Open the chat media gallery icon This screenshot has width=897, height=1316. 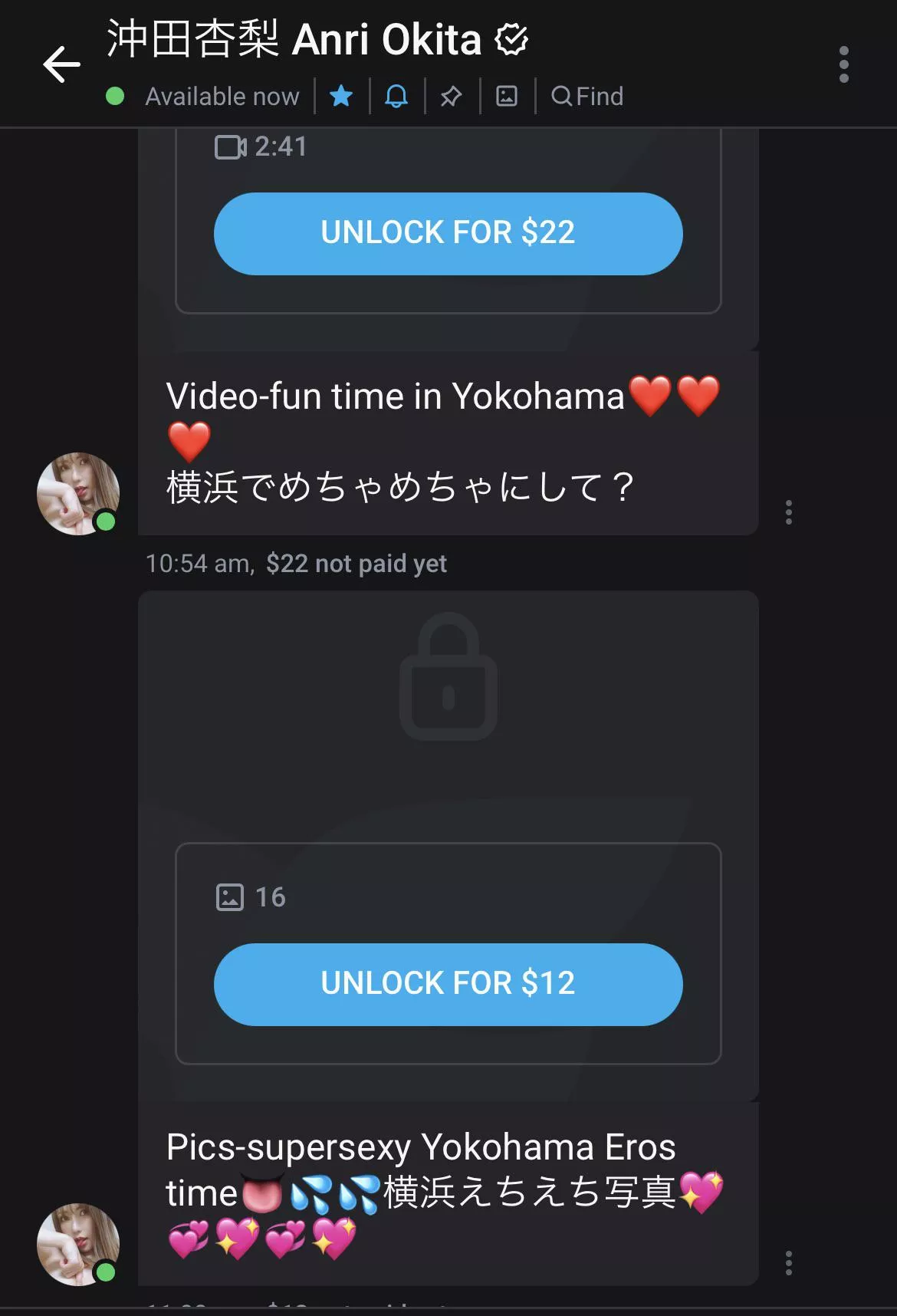(507, 96)
